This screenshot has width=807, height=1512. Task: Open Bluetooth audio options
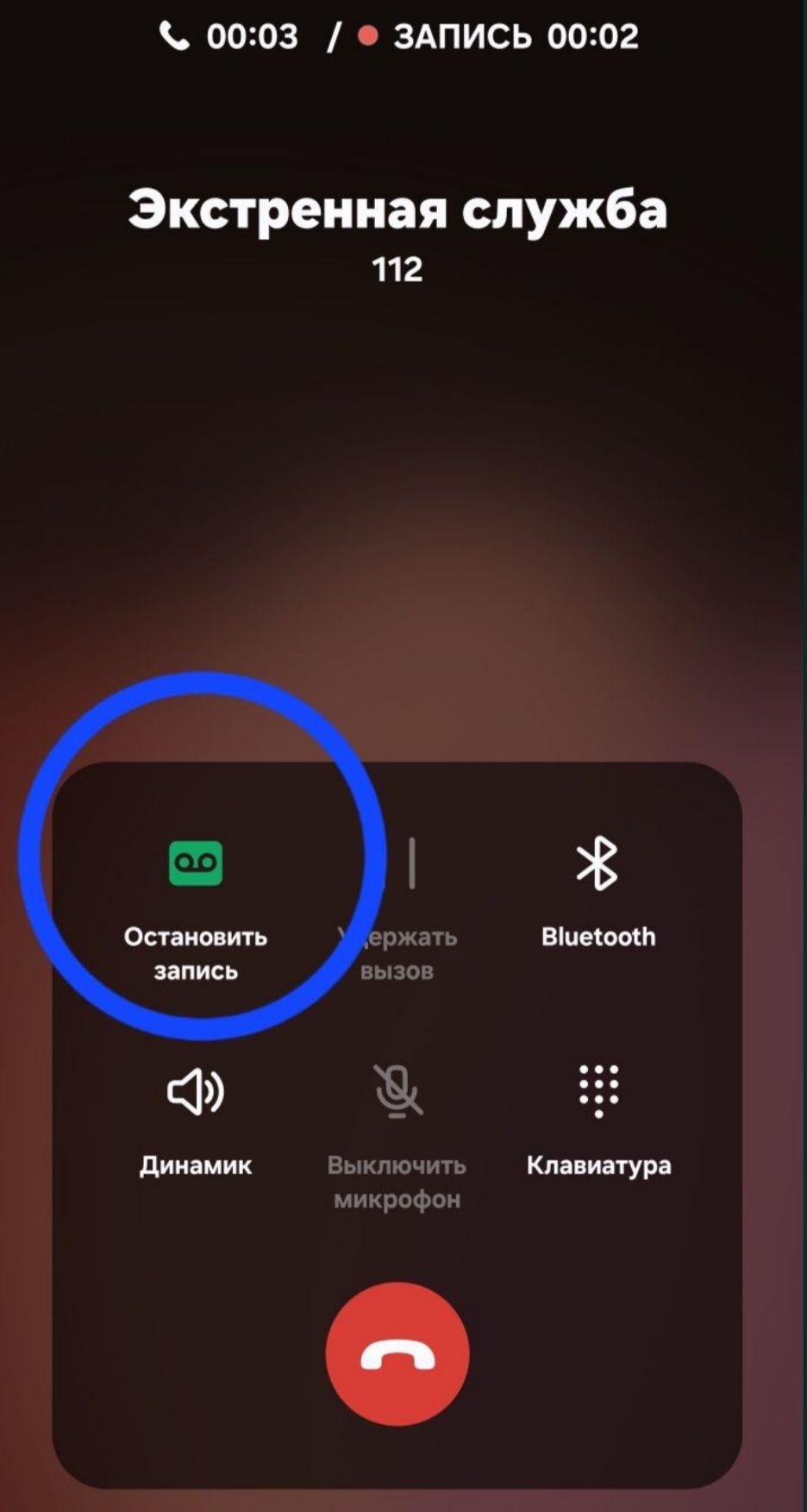pos(597,865)
